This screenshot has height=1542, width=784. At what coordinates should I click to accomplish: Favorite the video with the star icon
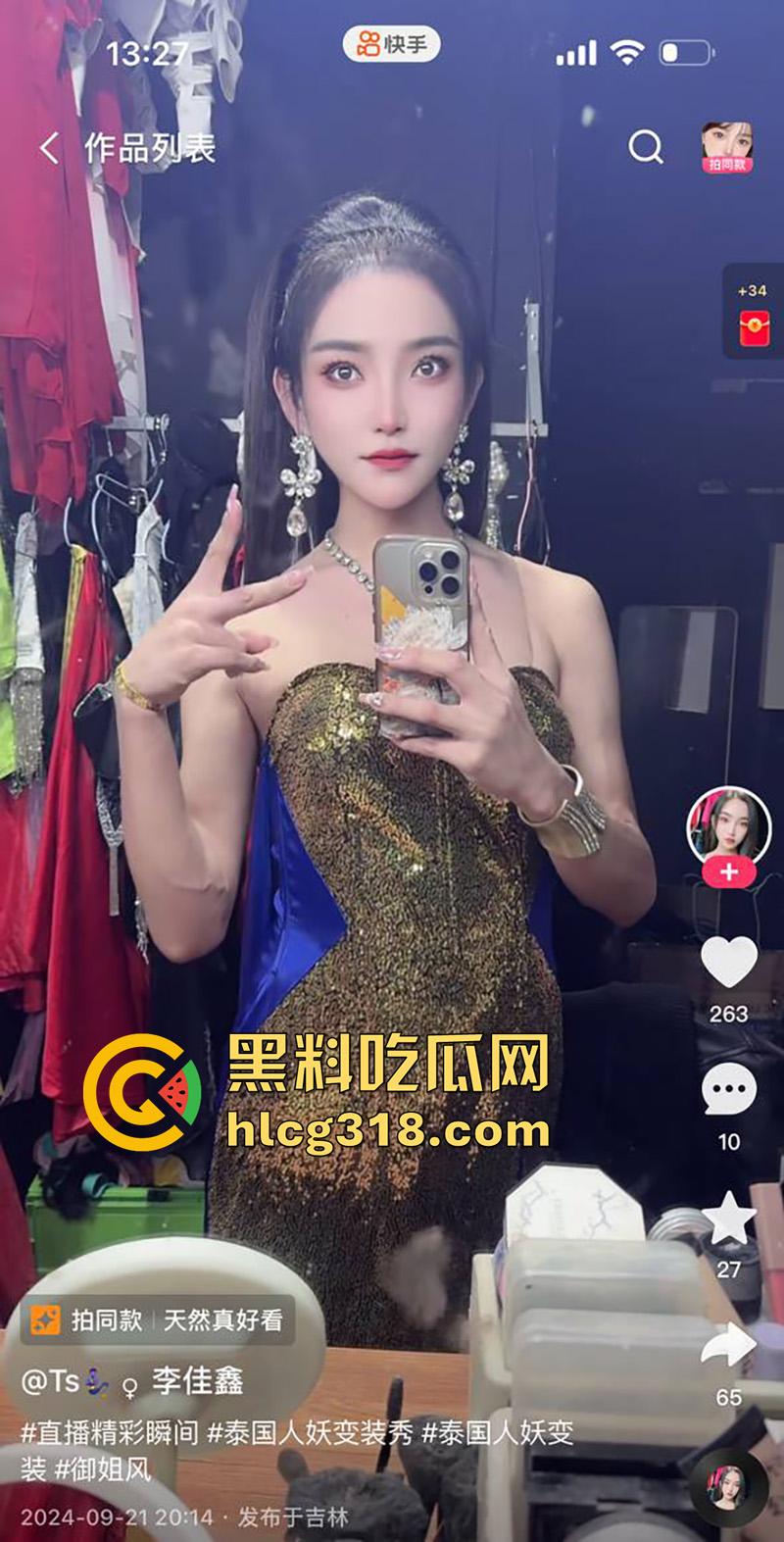click(x=727, y=1216)
